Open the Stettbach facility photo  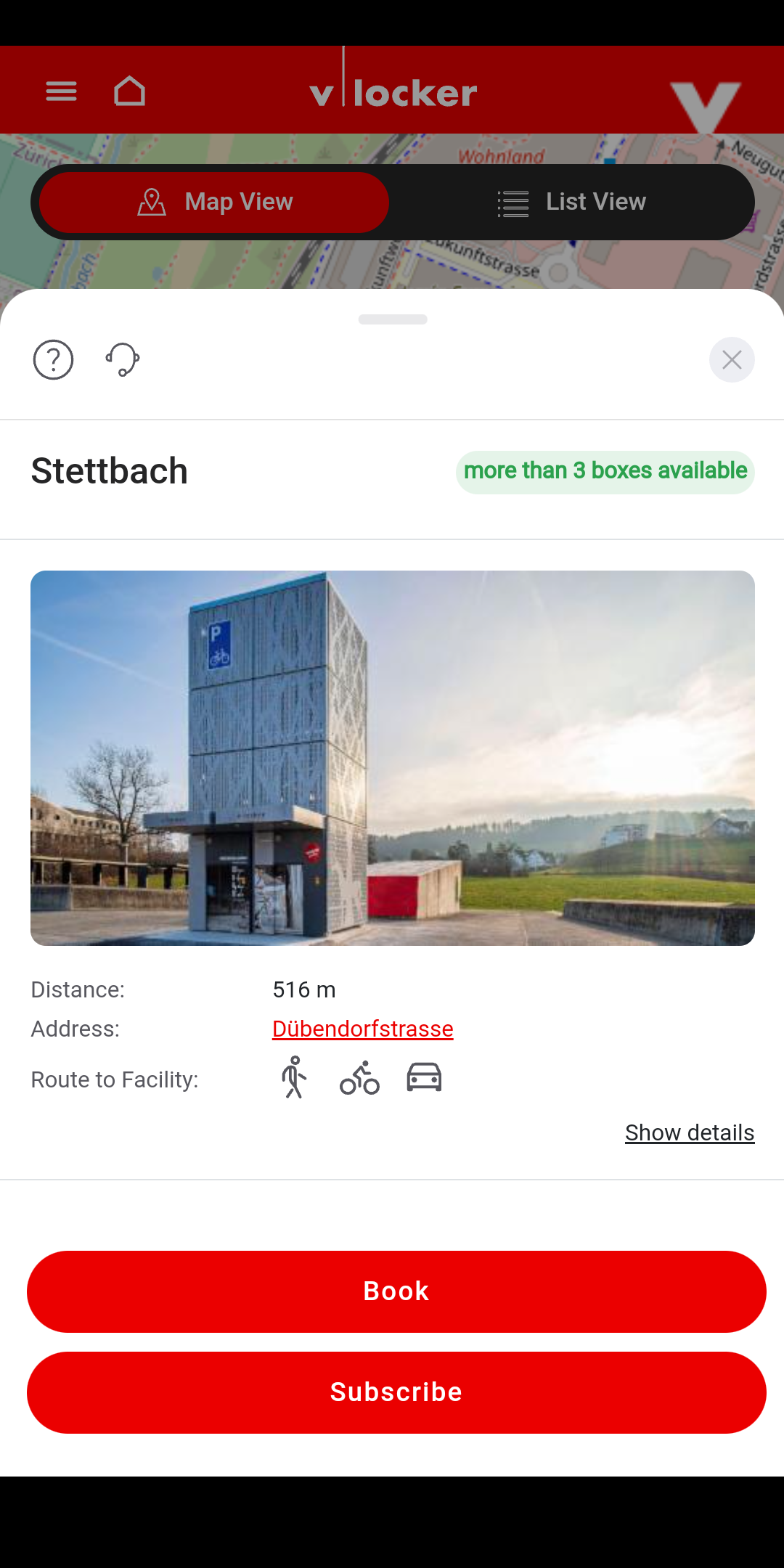click(x=392, y=758)
